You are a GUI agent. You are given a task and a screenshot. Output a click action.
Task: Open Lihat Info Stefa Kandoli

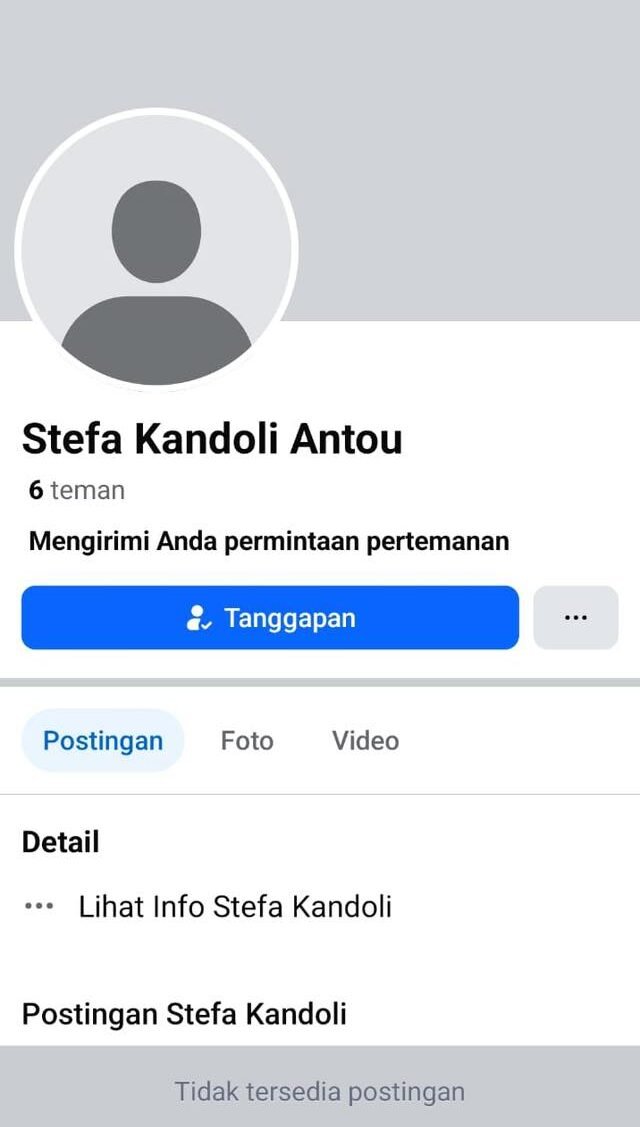[234, 907]
